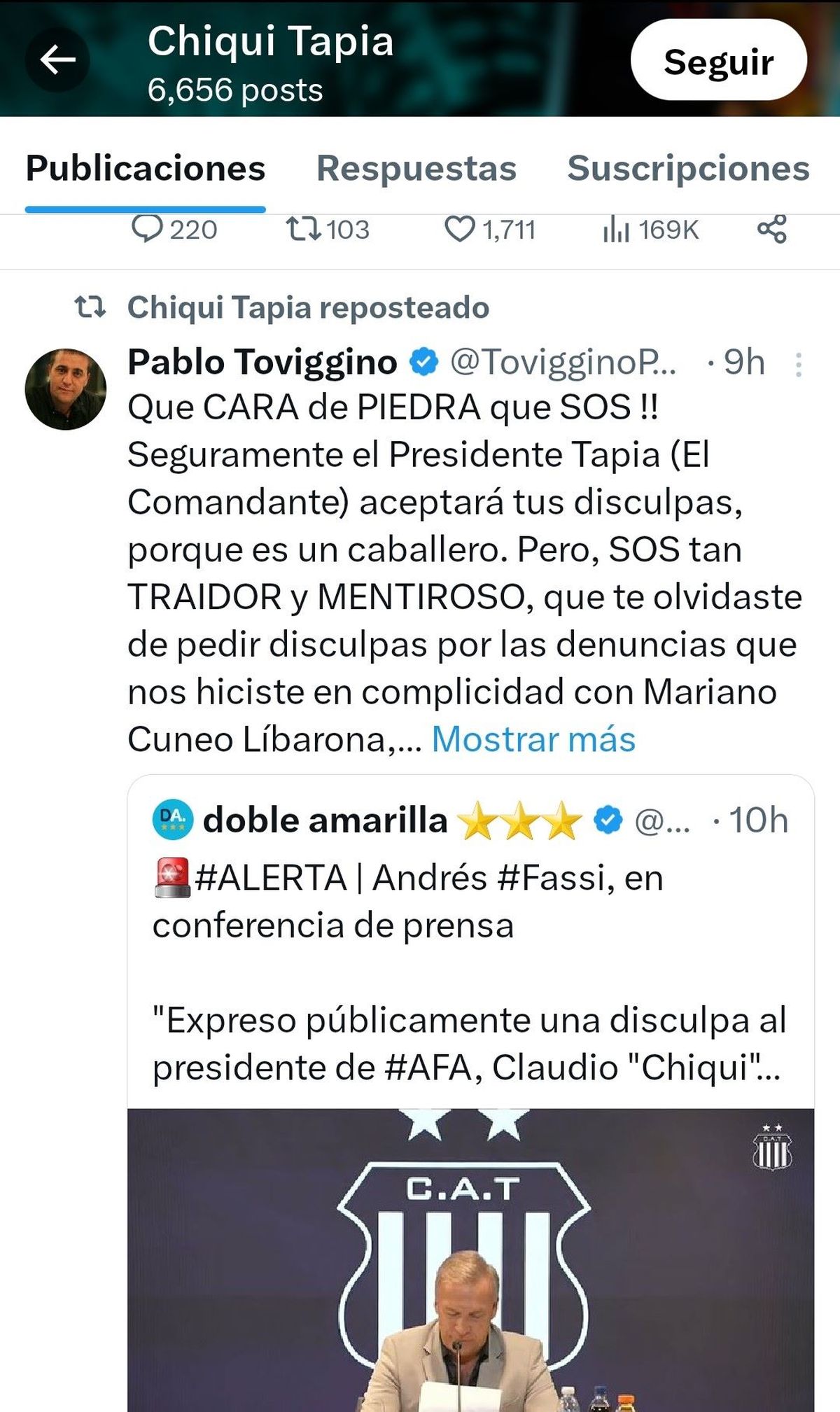Click the blue underline under Publicaciones tab
Image resolution: width=840 pixels, height=1412 pixels.
[x=146, y=208]
